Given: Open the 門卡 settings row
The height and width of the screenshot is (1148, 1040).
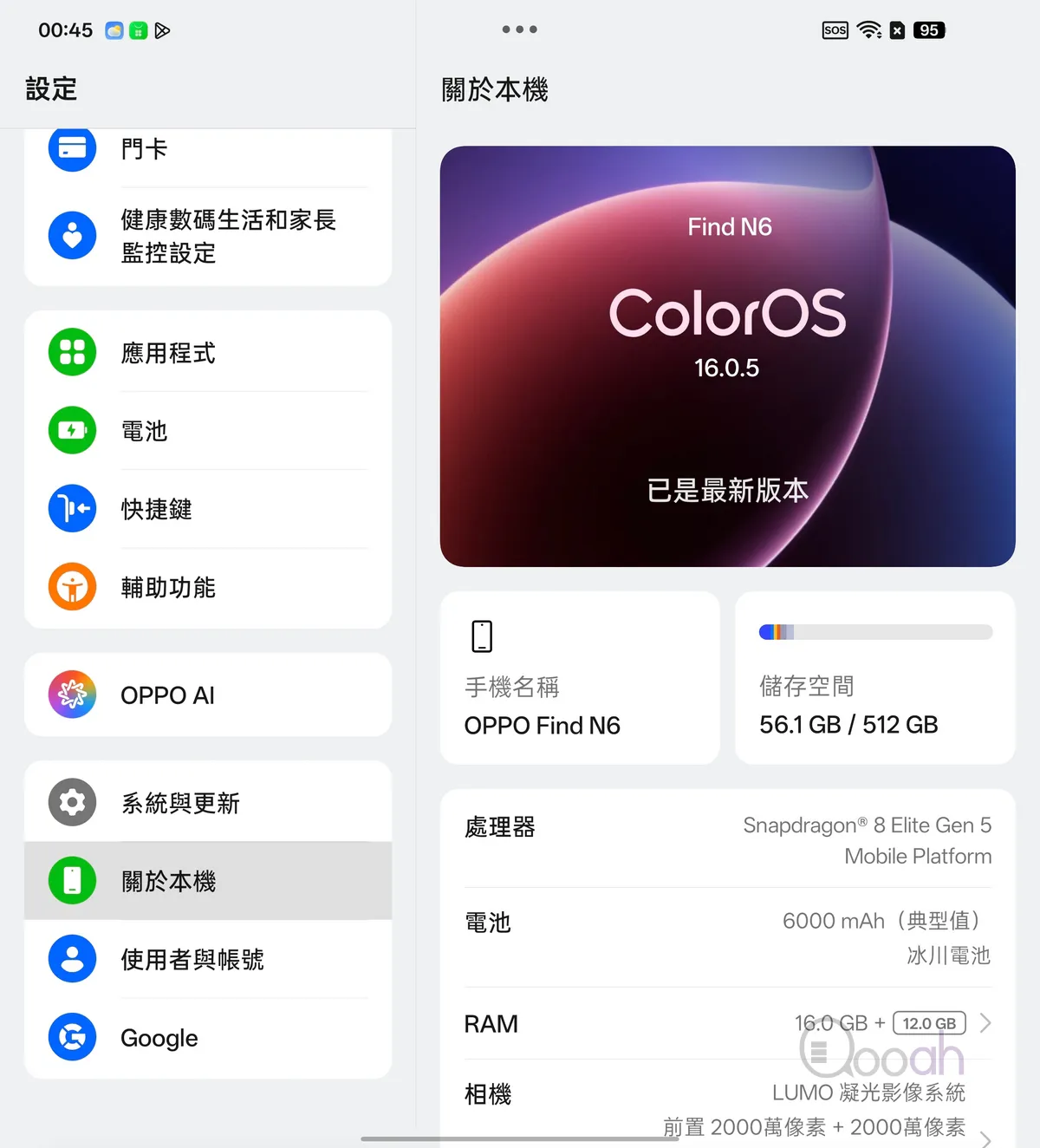Looking at the screenshot, I should pyautogui.click(x=208, y=149).
